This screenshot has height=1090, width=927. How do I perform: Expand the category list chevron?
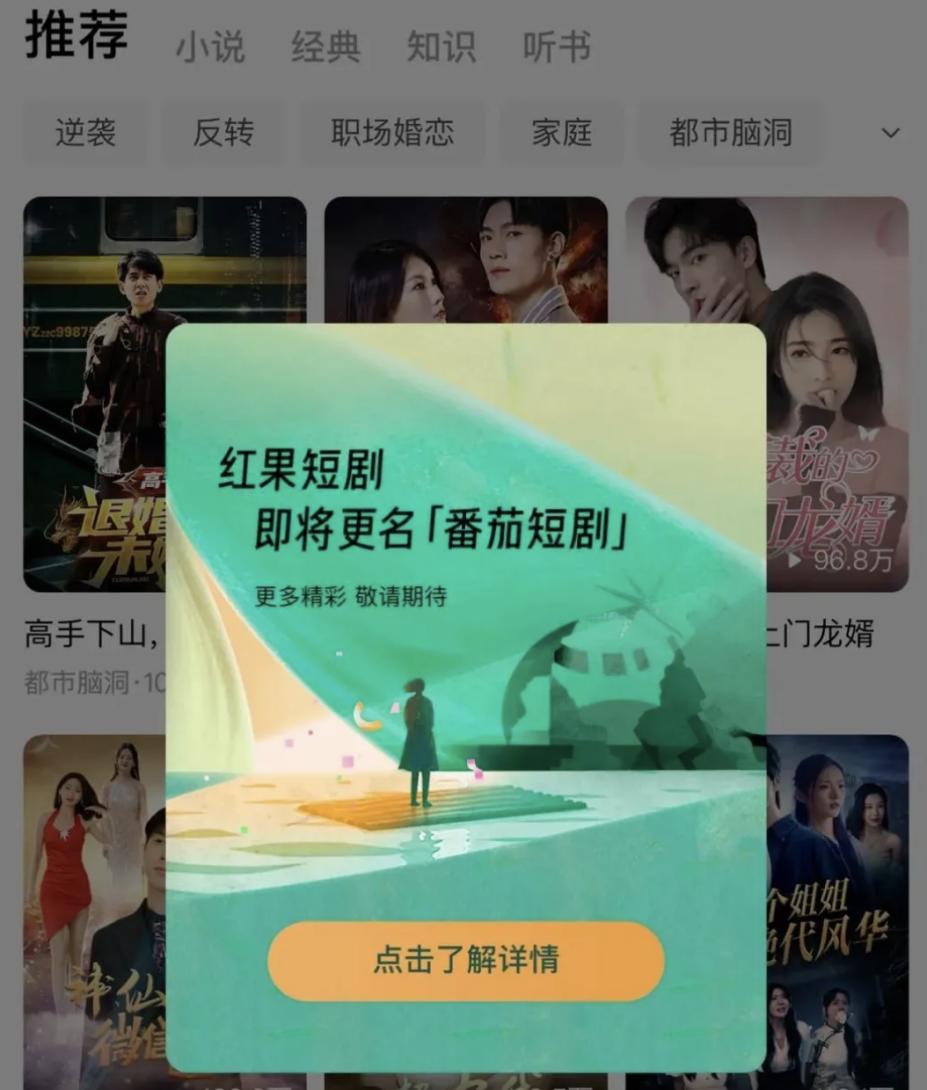click(x=890, y=133)
